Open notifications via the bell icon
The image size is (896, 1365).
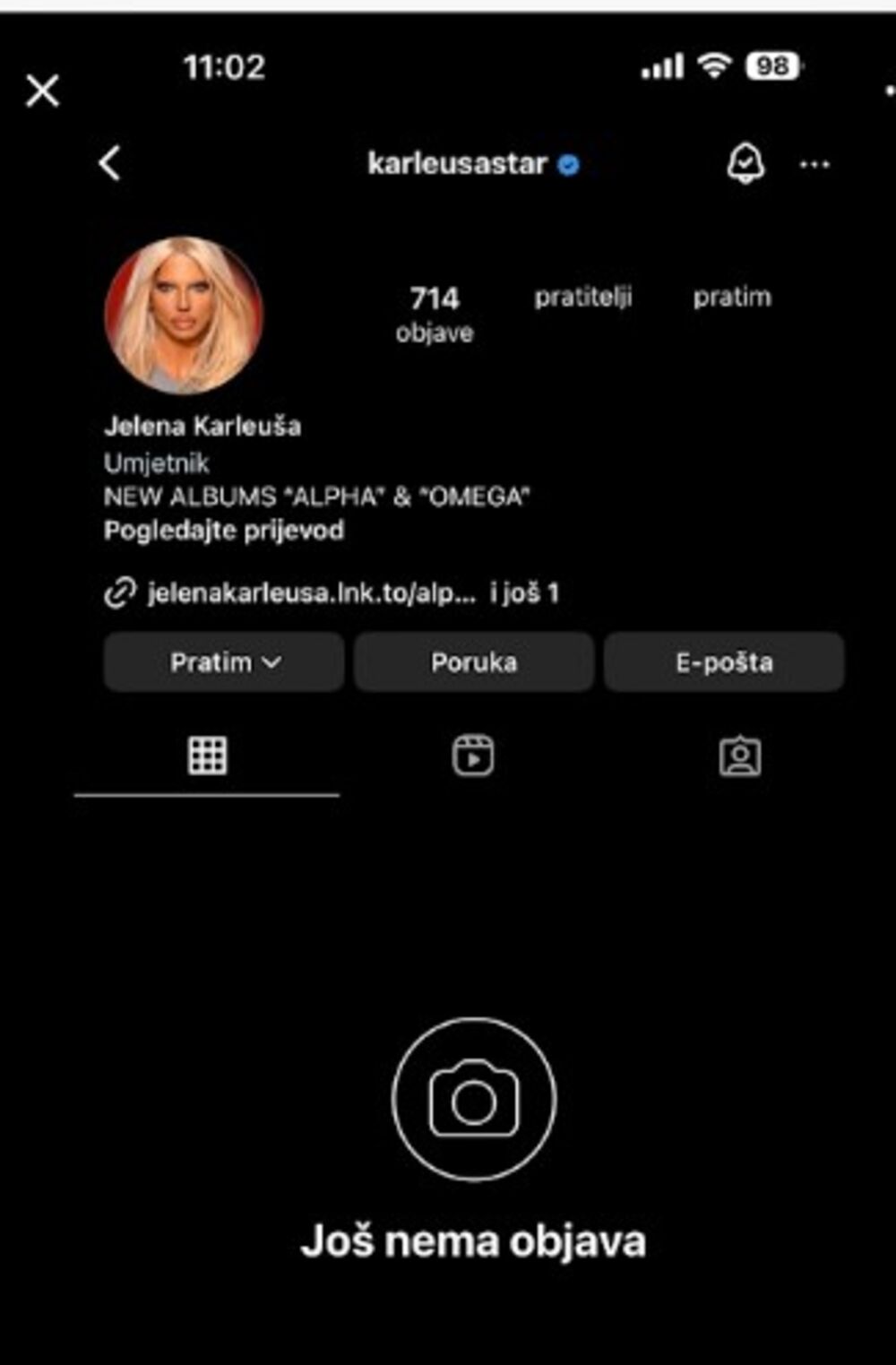745,162
